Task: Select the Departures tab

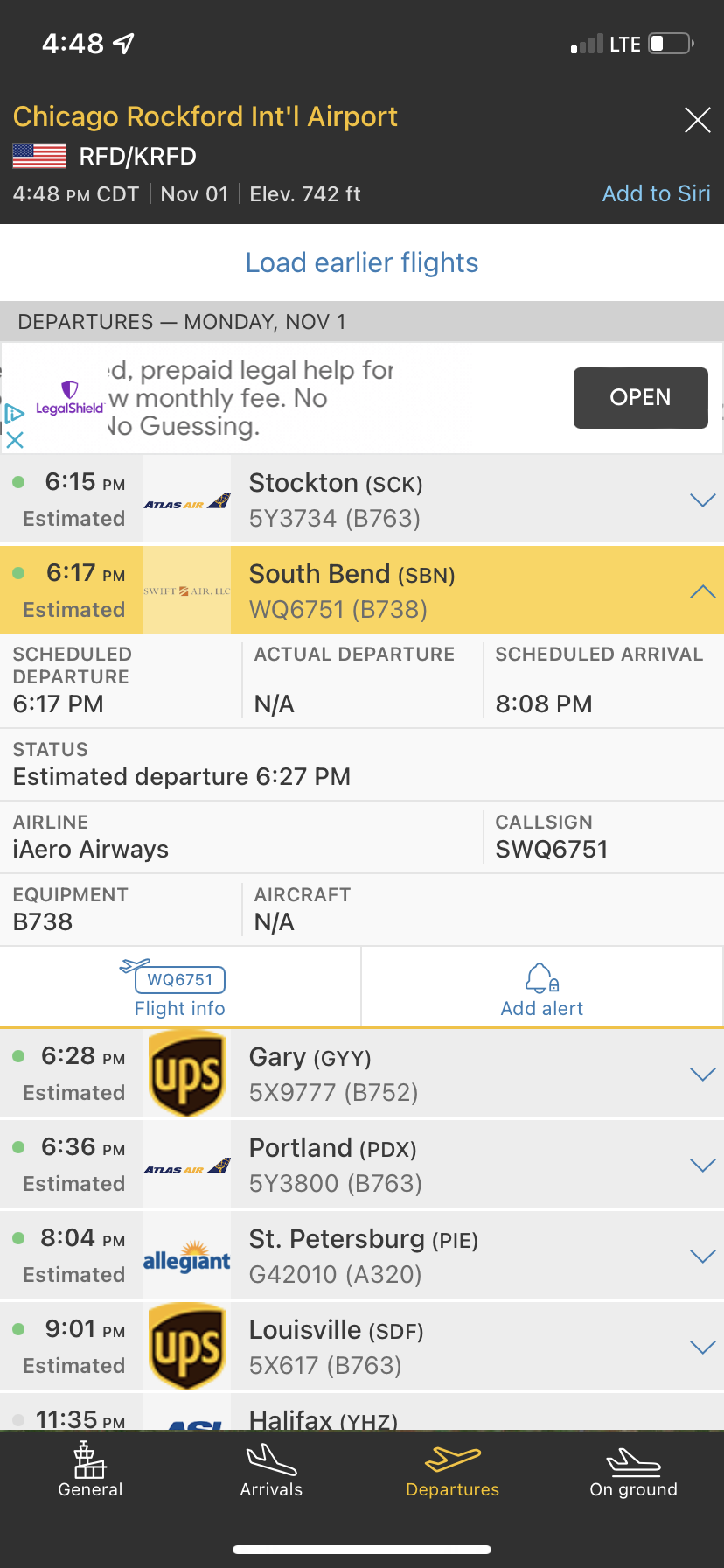Action: click(x=452, y=1472)
